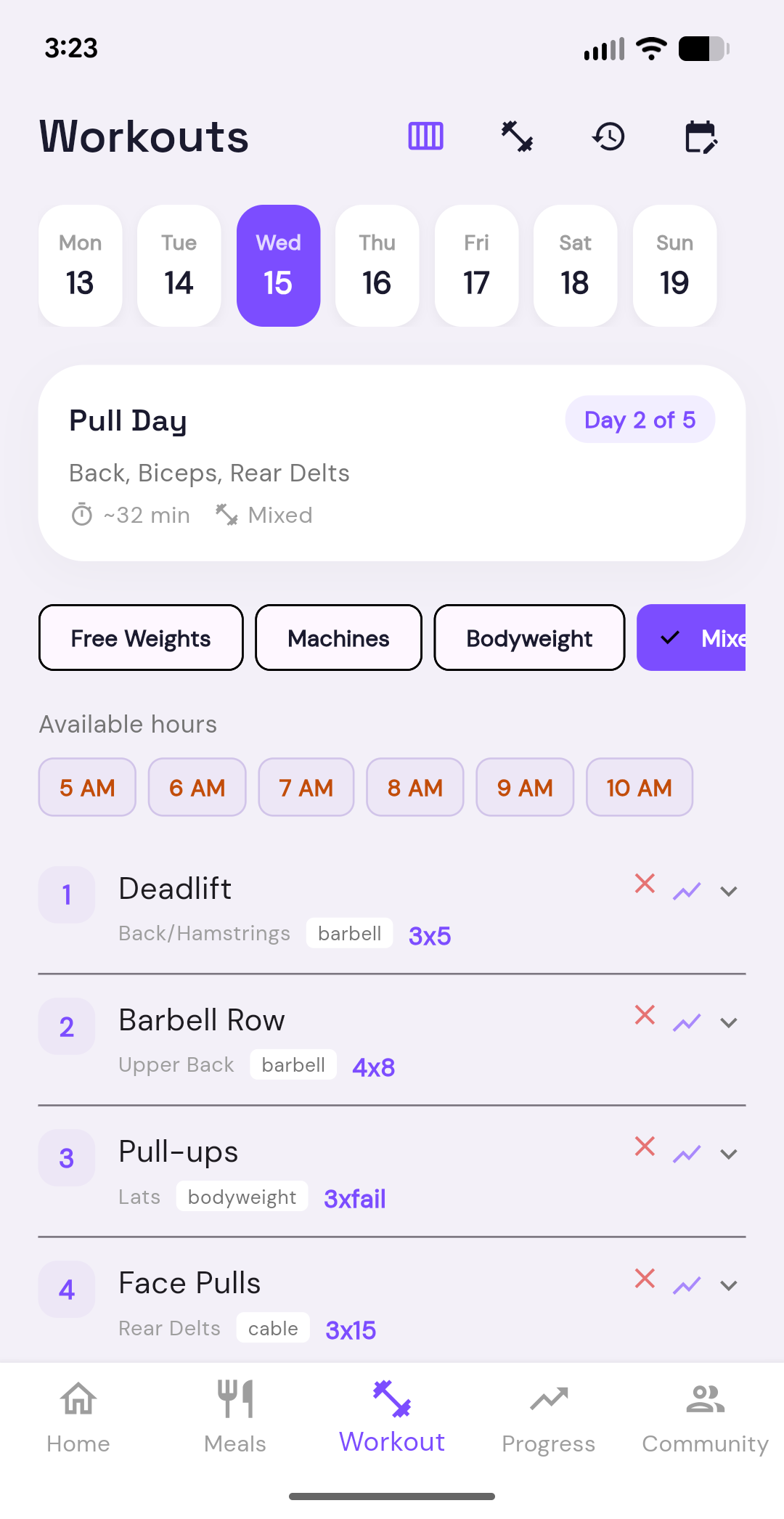Open the equipment dumbbell icon in the header

(x=517, y=137)
